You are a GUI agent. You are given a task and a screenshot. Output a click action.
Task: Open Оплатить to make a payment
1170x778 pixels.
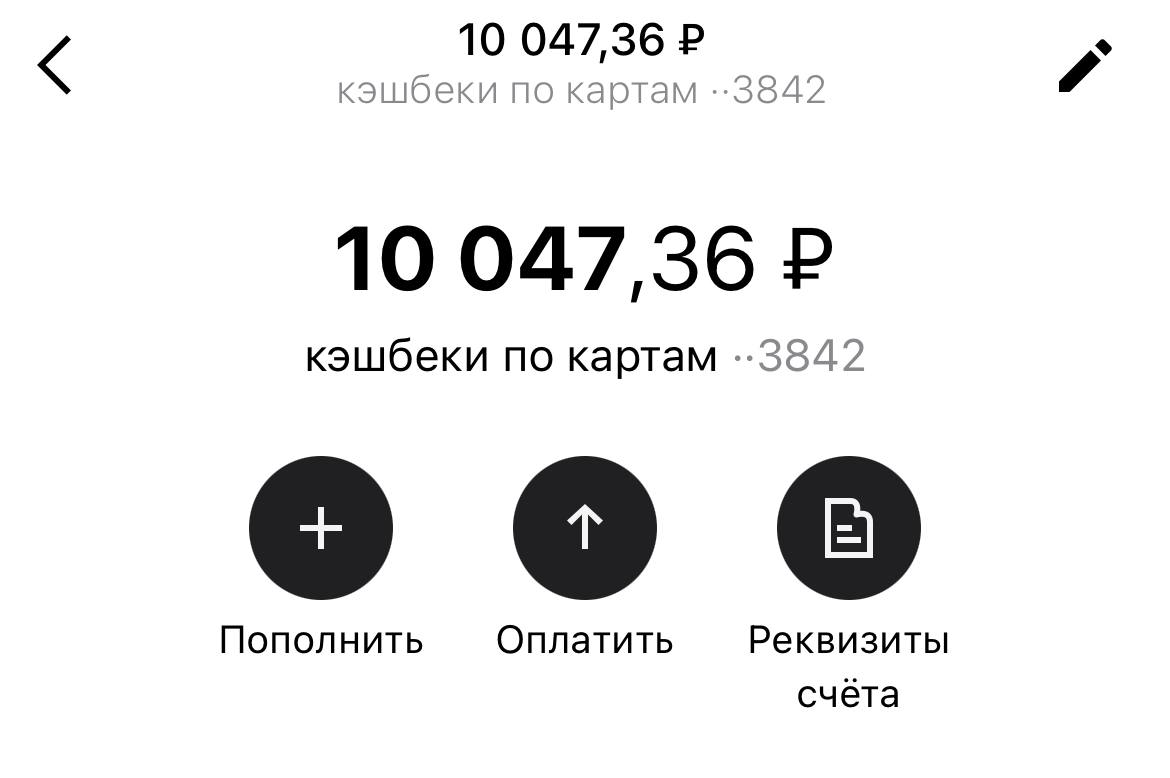tap(585, 528)
